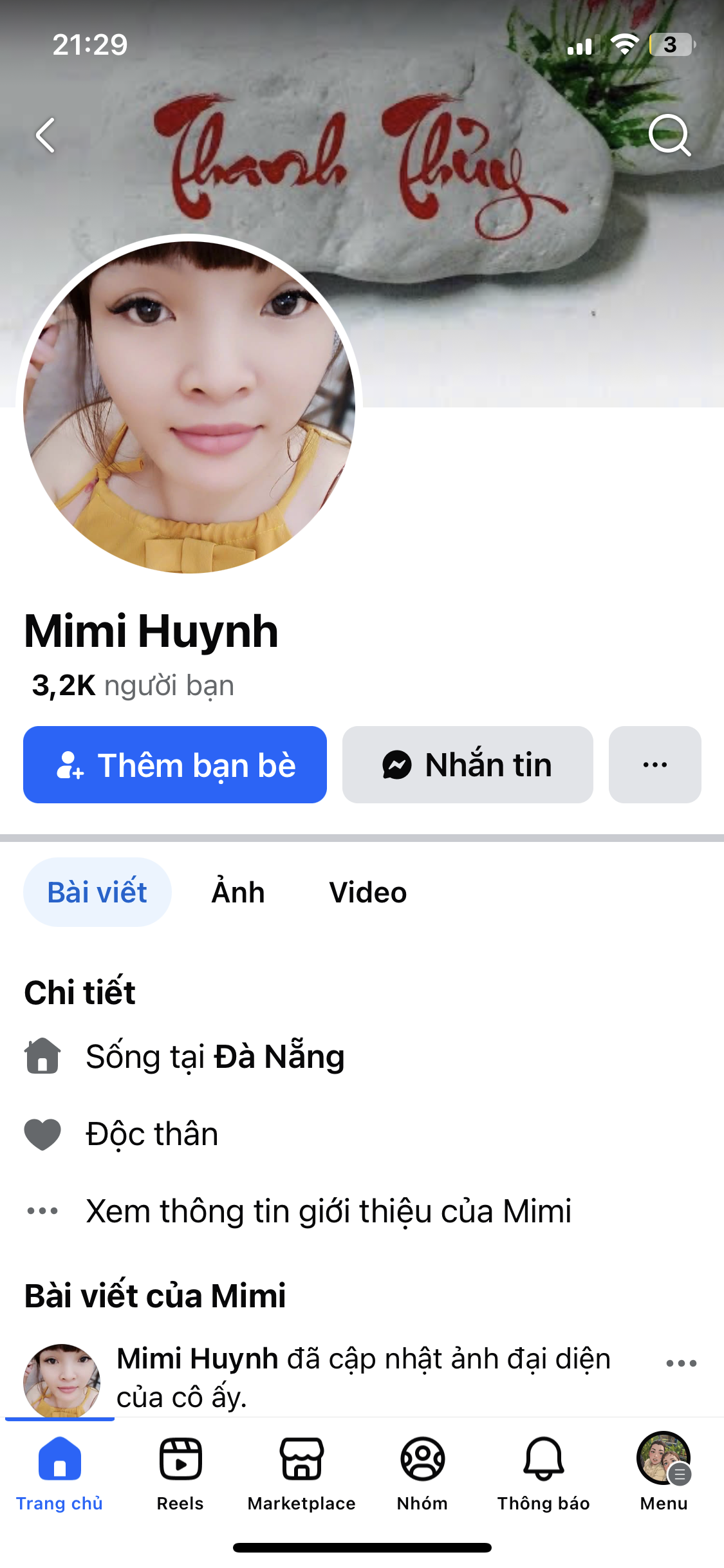Open Xem thông tin giới thiệu của Mimi
724x1568 pixels.
point(328,1211)
